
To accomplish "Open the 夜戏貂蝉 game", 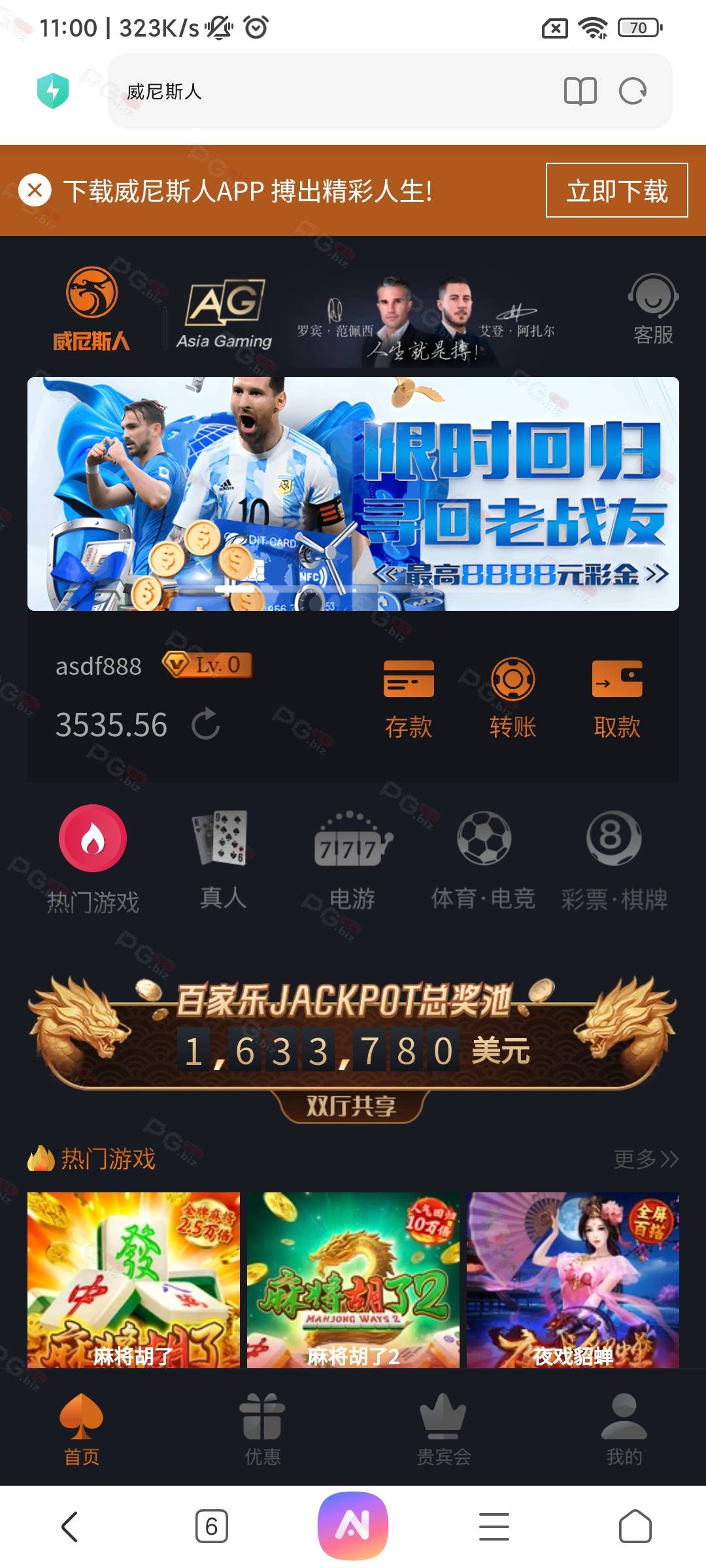I will pyautogui.click(x=573, y=1280).
